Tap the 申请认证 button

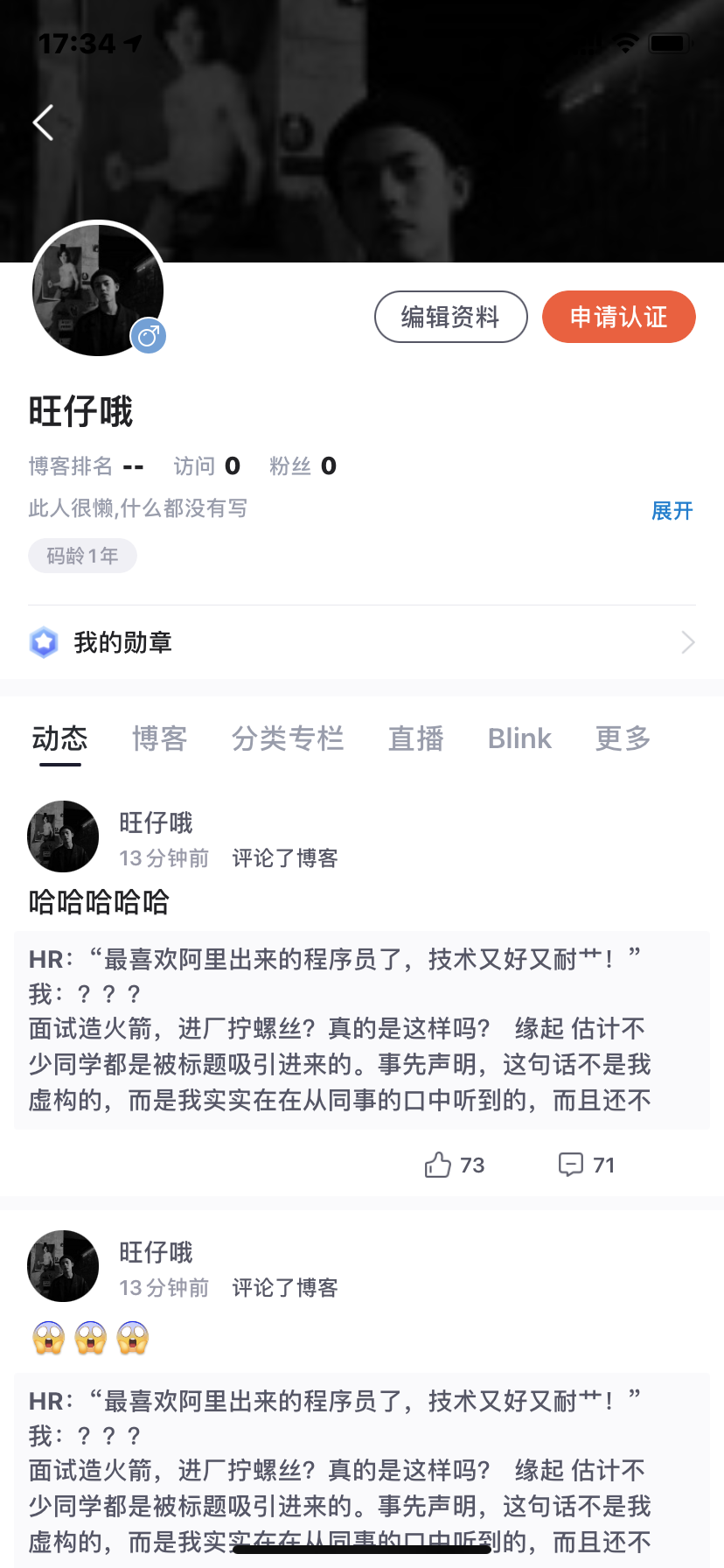(x=618, y=317)
